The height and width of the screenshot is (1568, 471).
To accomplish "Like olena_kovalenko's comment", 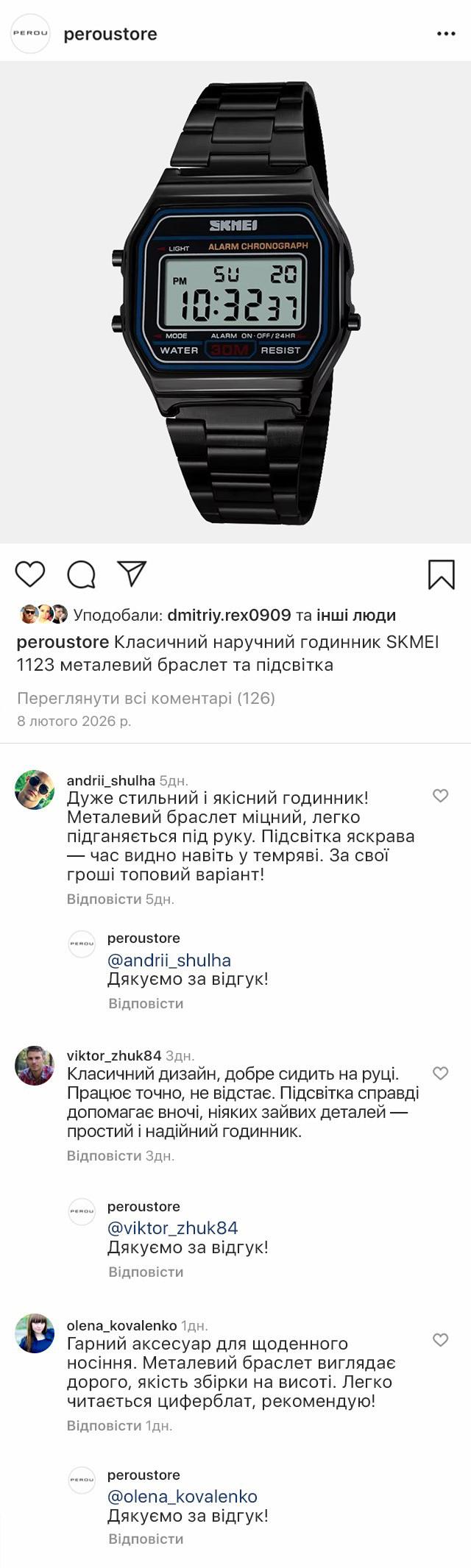I will click(440, 1340).
